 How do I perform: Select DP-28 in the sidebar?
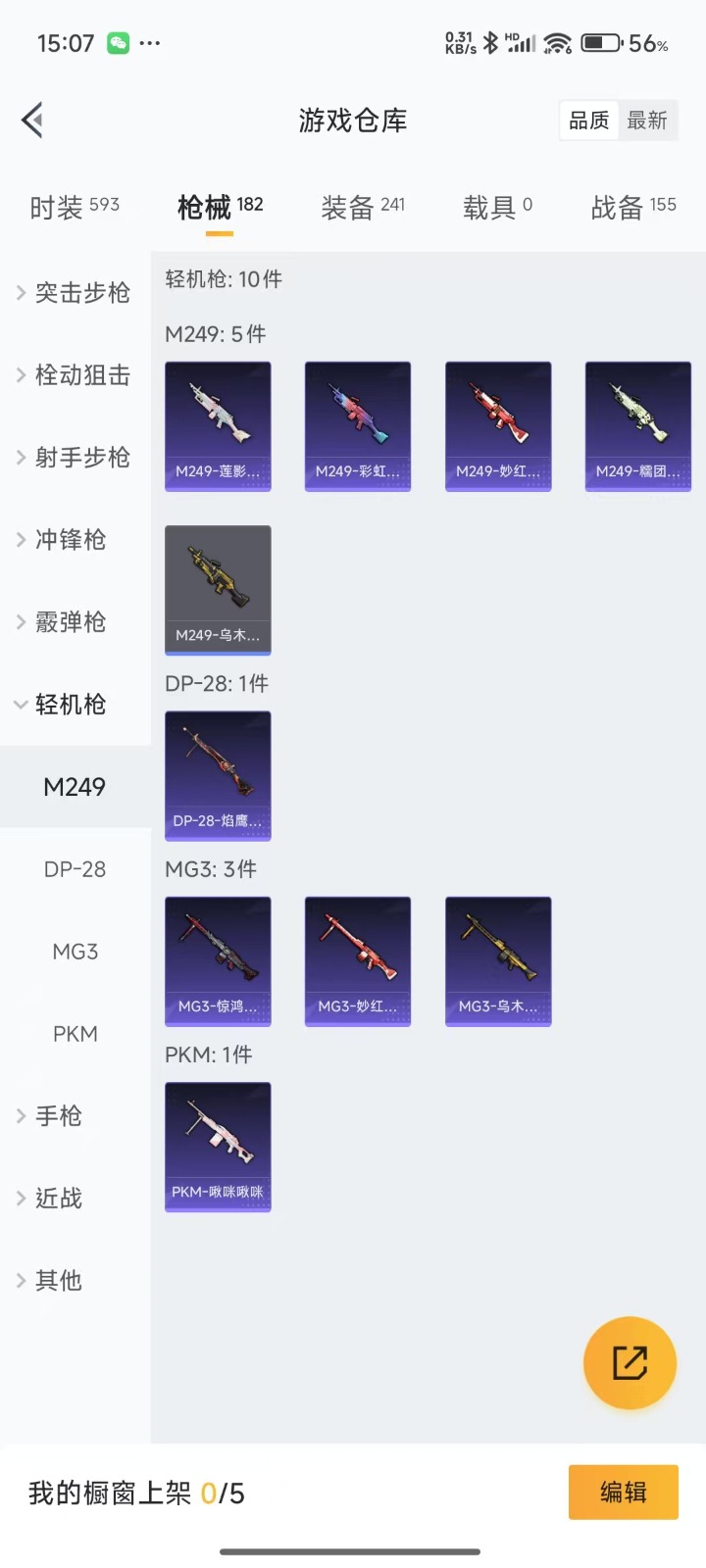click(75, 869)
